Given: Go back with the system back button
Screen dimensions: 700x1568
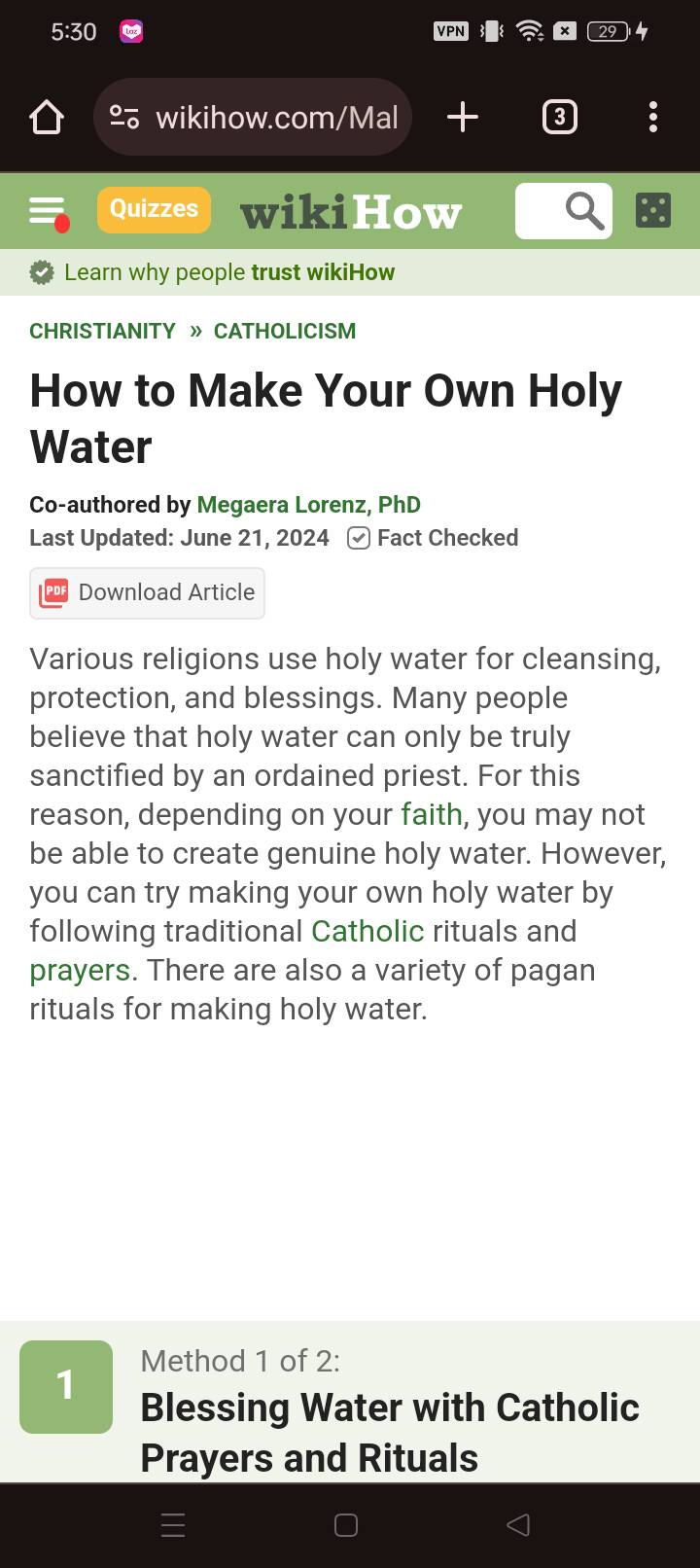Looking at the screenshot, I should pos(518,1525).
